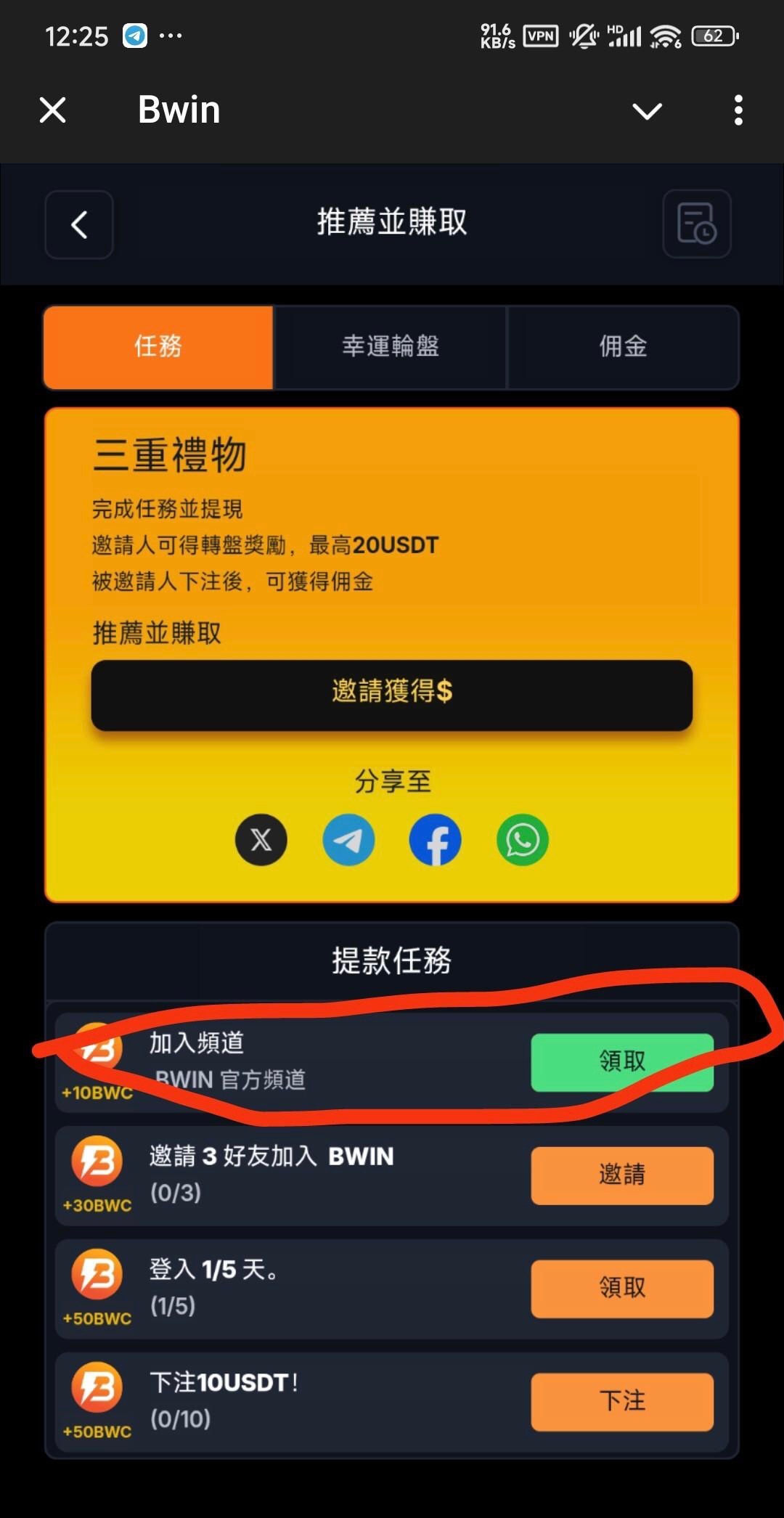784x1518 pixels.
Task: Open the 佣金 tab
Action: click(x=623, y=347)
